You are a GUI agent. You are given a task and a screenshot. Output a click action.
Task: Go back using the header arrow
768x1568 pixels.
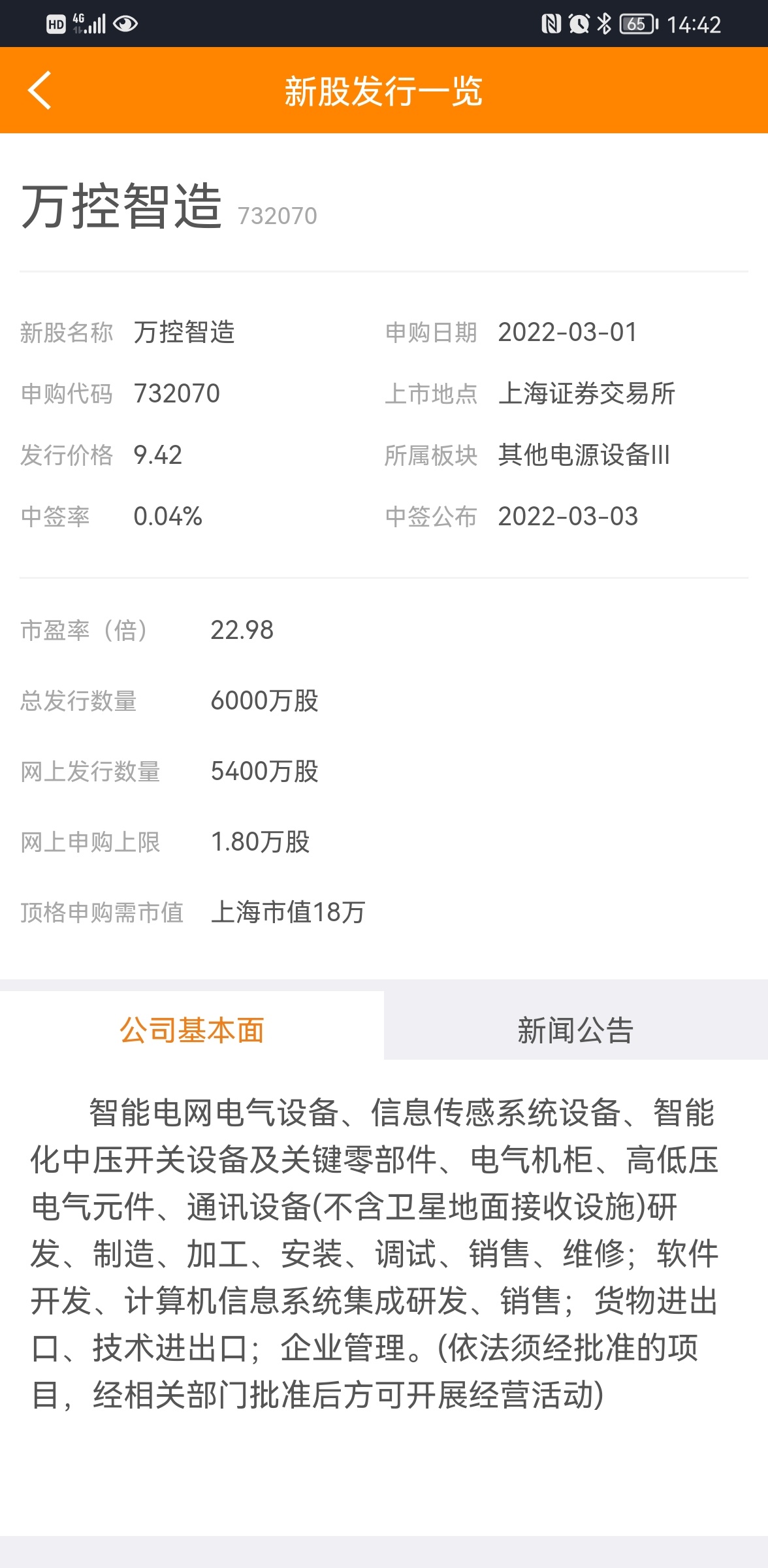[x=40, y=90]
